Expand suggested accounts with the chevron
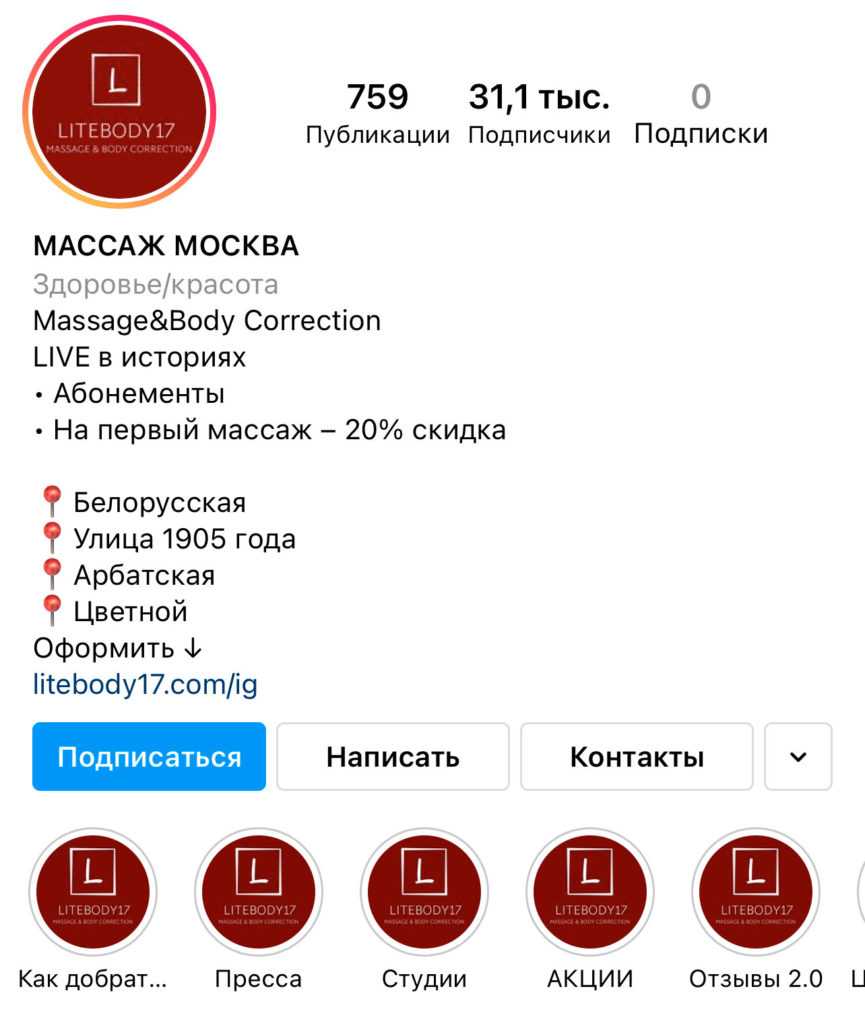This screenshot has width=865, height=1024. pos(798,757)
